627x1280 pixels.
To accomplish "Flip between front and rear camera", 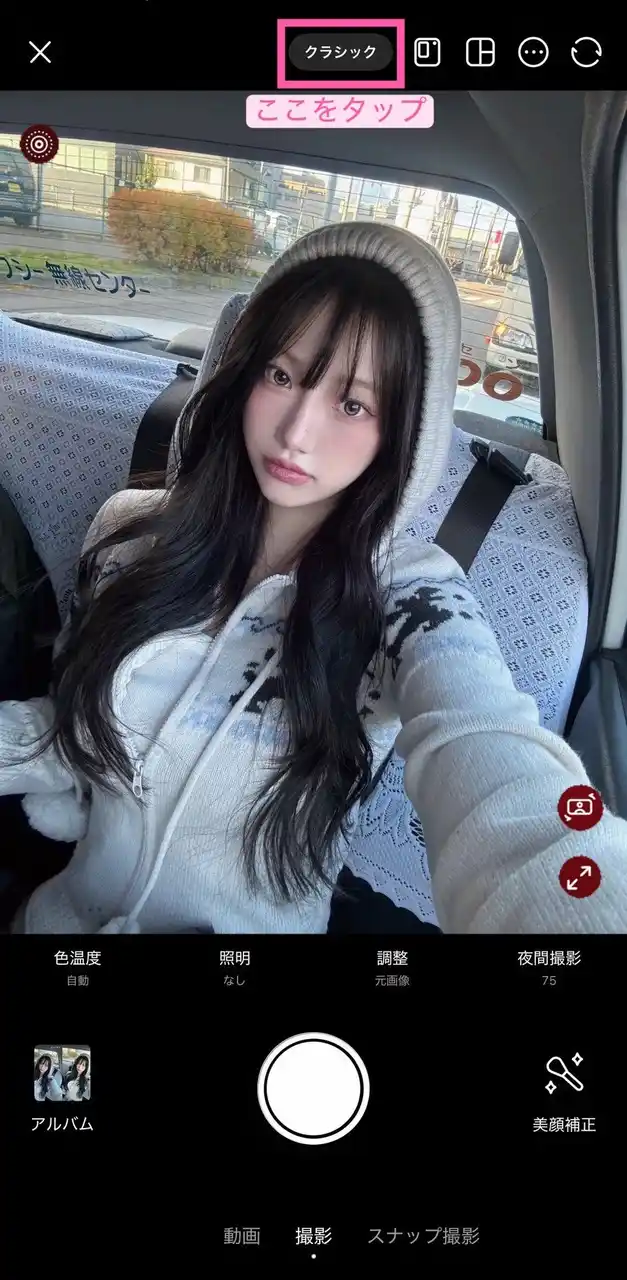I will click(586, 52).
